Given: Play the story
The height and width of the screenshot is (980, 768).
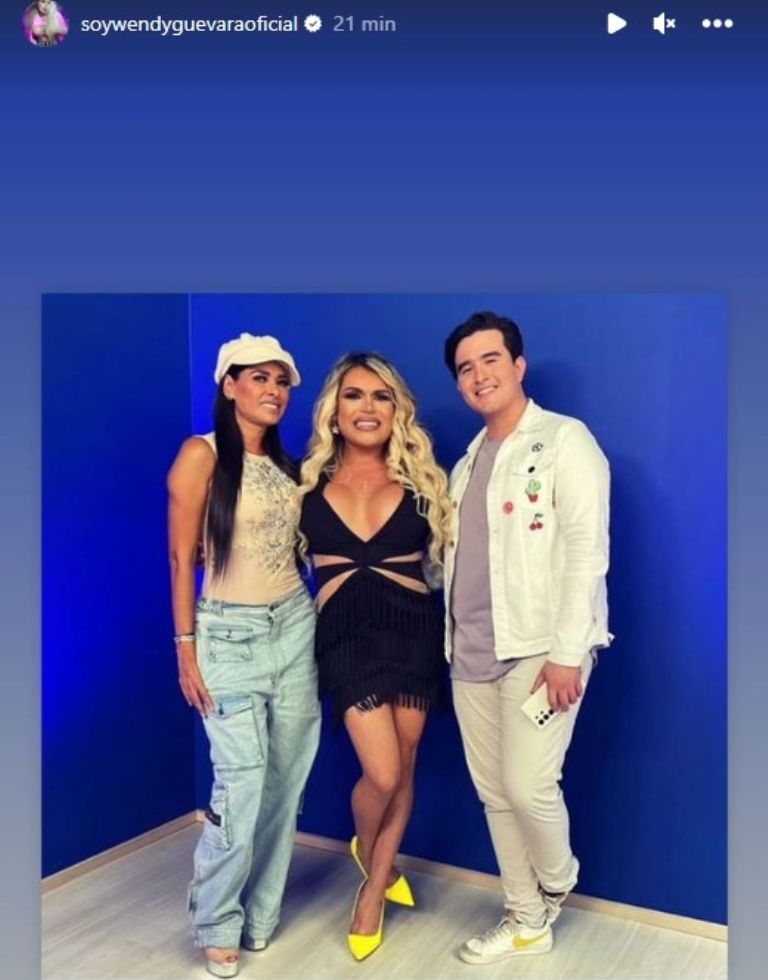Looking at the screenshot, I should pyautogui.click(x=617, y=23).
